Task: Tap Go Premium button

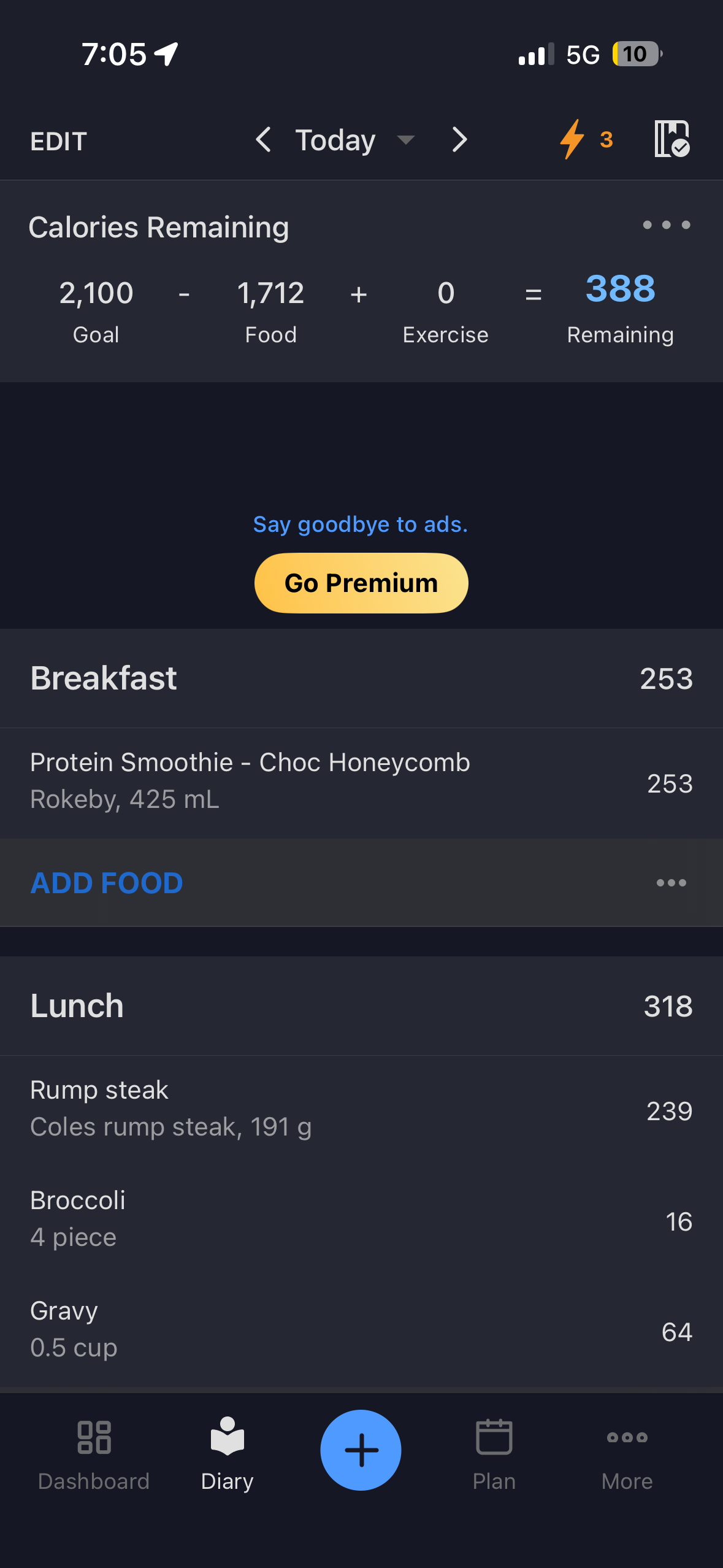Action: click(361, 583)
